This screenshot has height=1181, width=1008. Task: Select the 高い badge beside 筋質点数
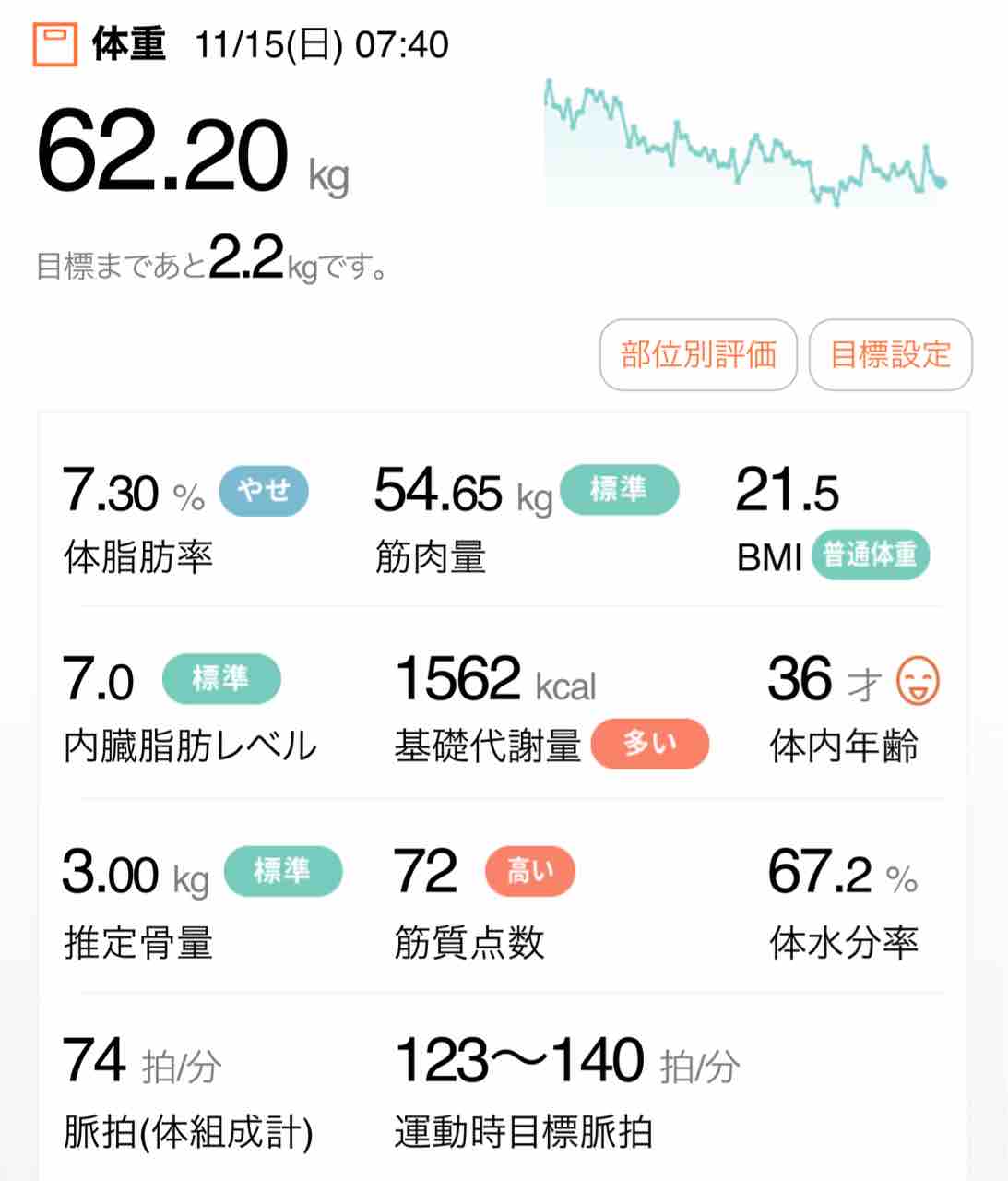(528, 871)
